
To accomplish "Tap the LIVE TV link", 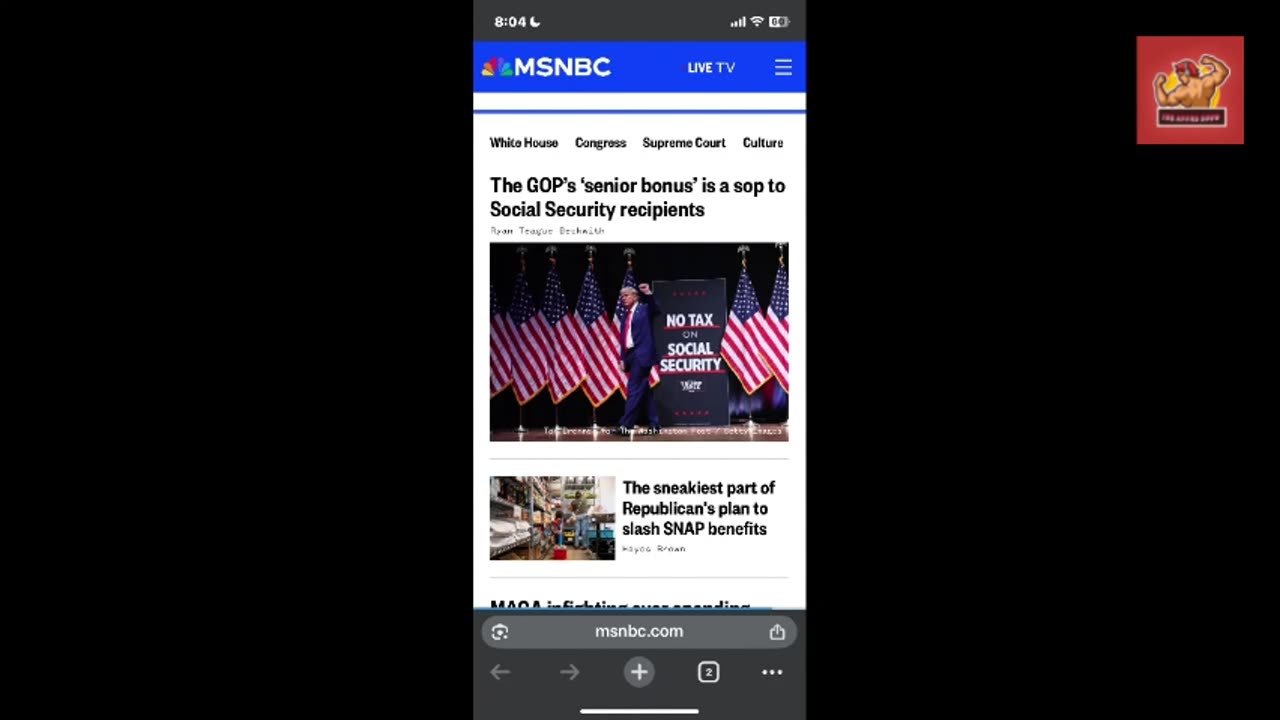I will (711, 67).
